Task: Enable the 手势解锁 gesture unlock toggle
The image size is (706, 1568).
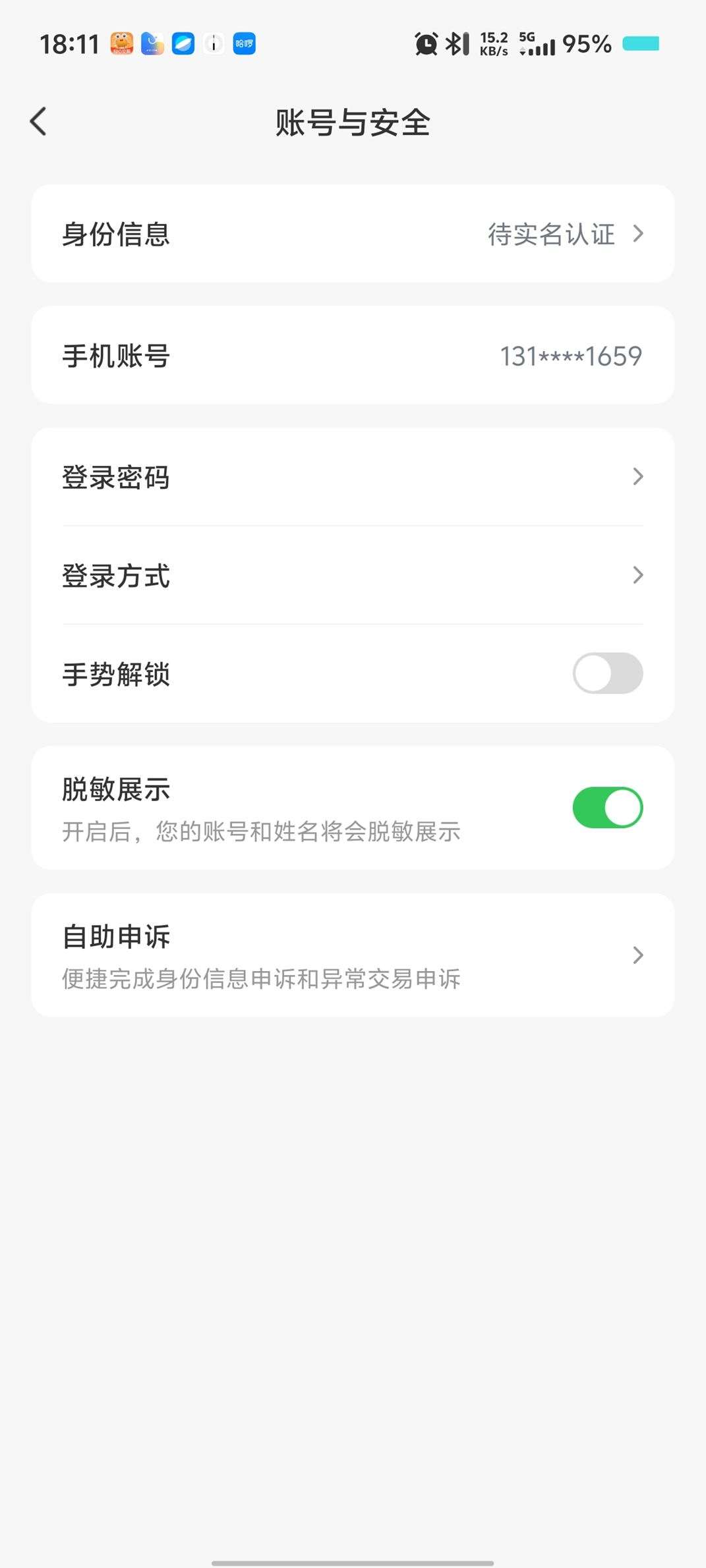Action: (607, 673)
